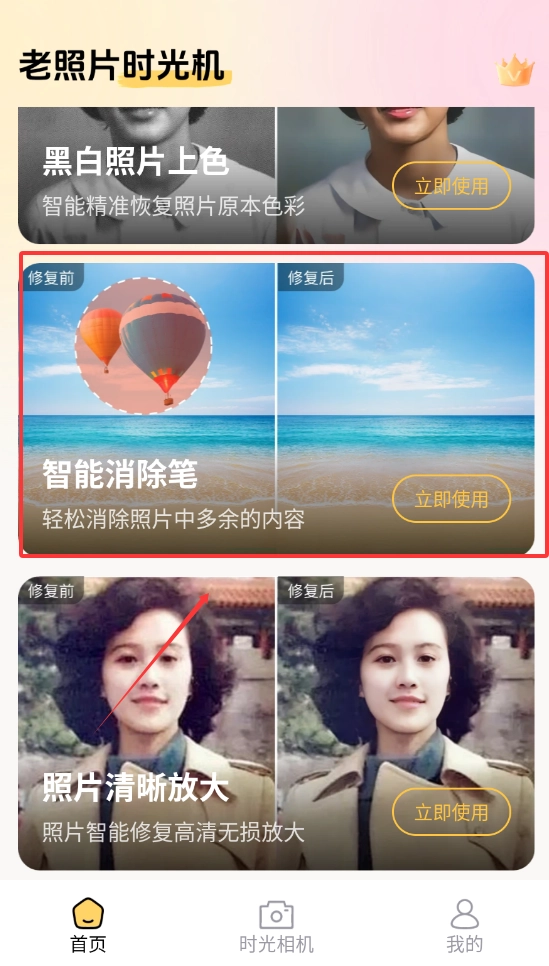
Task: Tap 立即使用 on 智能消除笔 card
Action: pos(452,499)
